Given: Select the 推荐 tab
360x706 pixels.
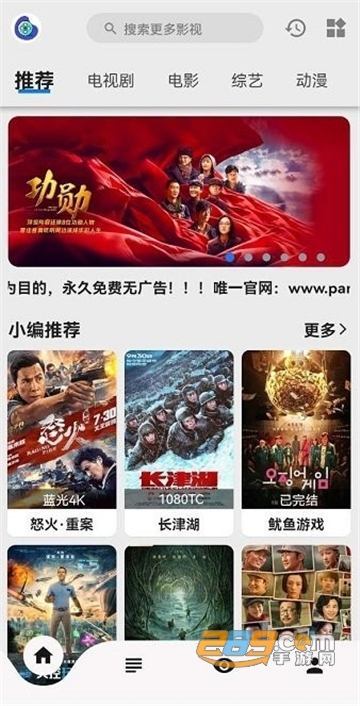Looking at the screenshot, I should (x=34, y=81).
